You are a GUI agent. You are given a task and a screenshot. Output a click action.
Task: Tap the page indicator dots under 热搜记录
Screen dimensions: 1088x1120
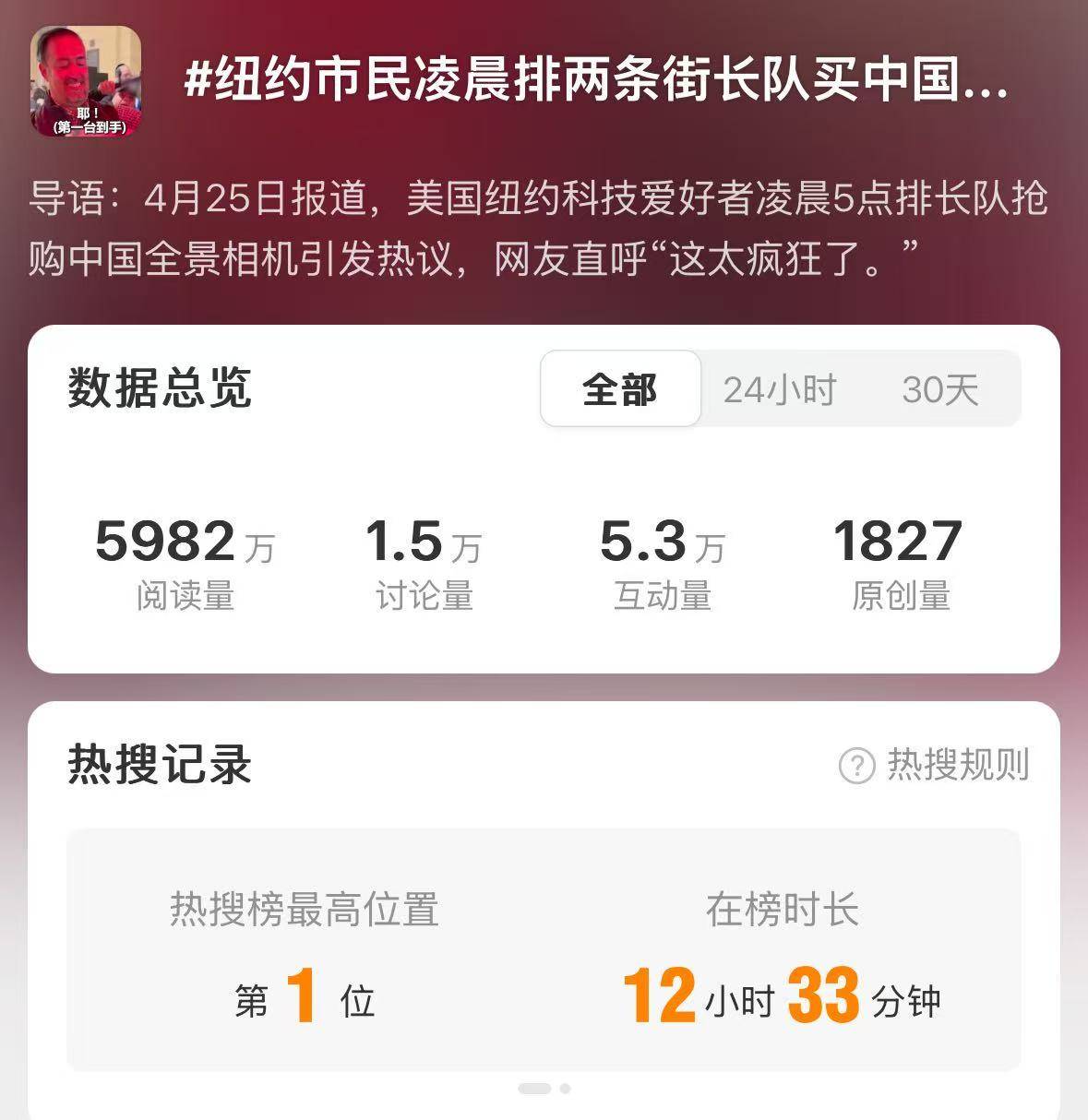coord(544,1089)
